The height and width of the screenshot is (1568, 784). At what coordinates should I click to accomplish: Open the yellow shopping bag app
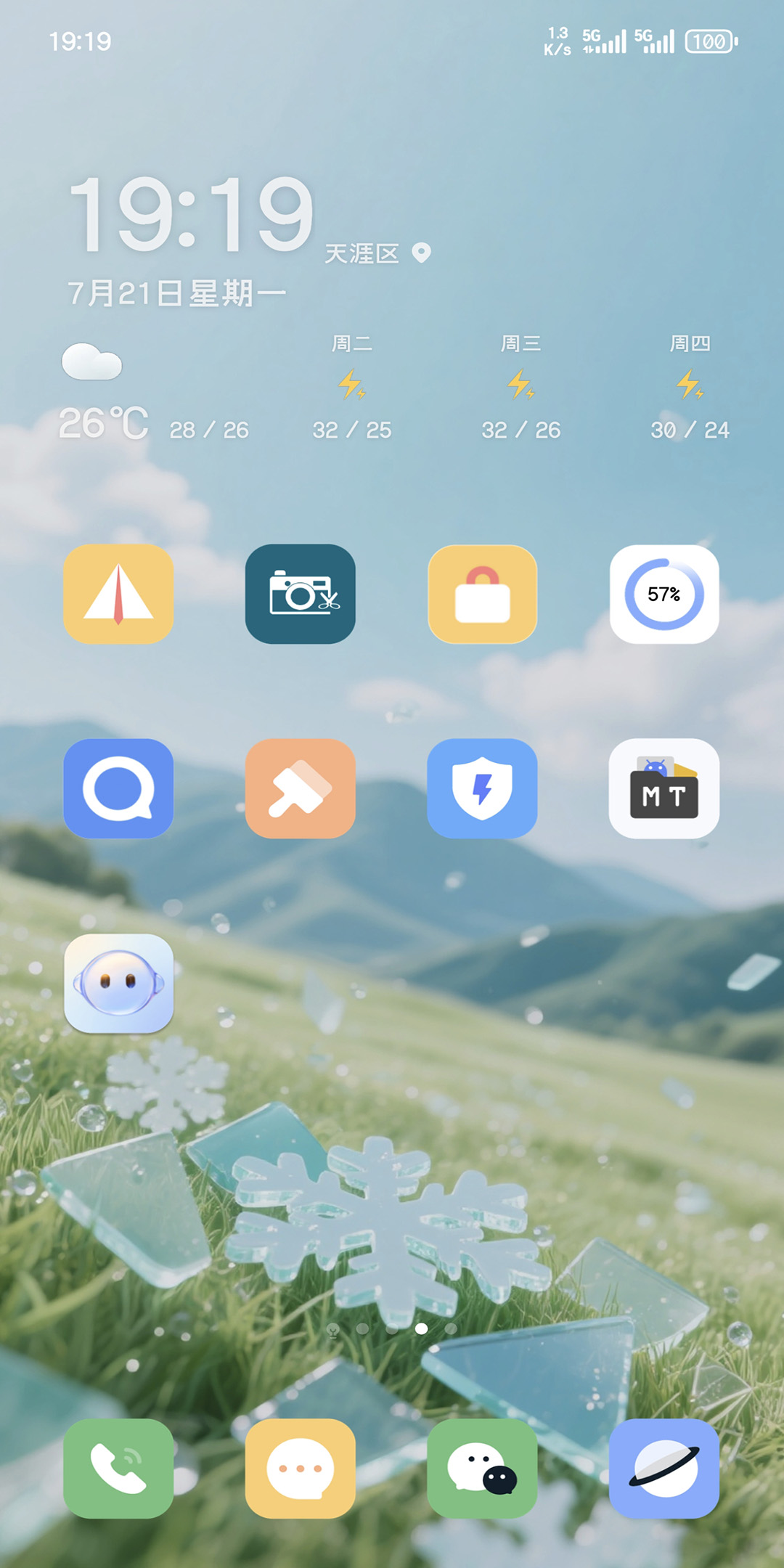click(483, 594)
